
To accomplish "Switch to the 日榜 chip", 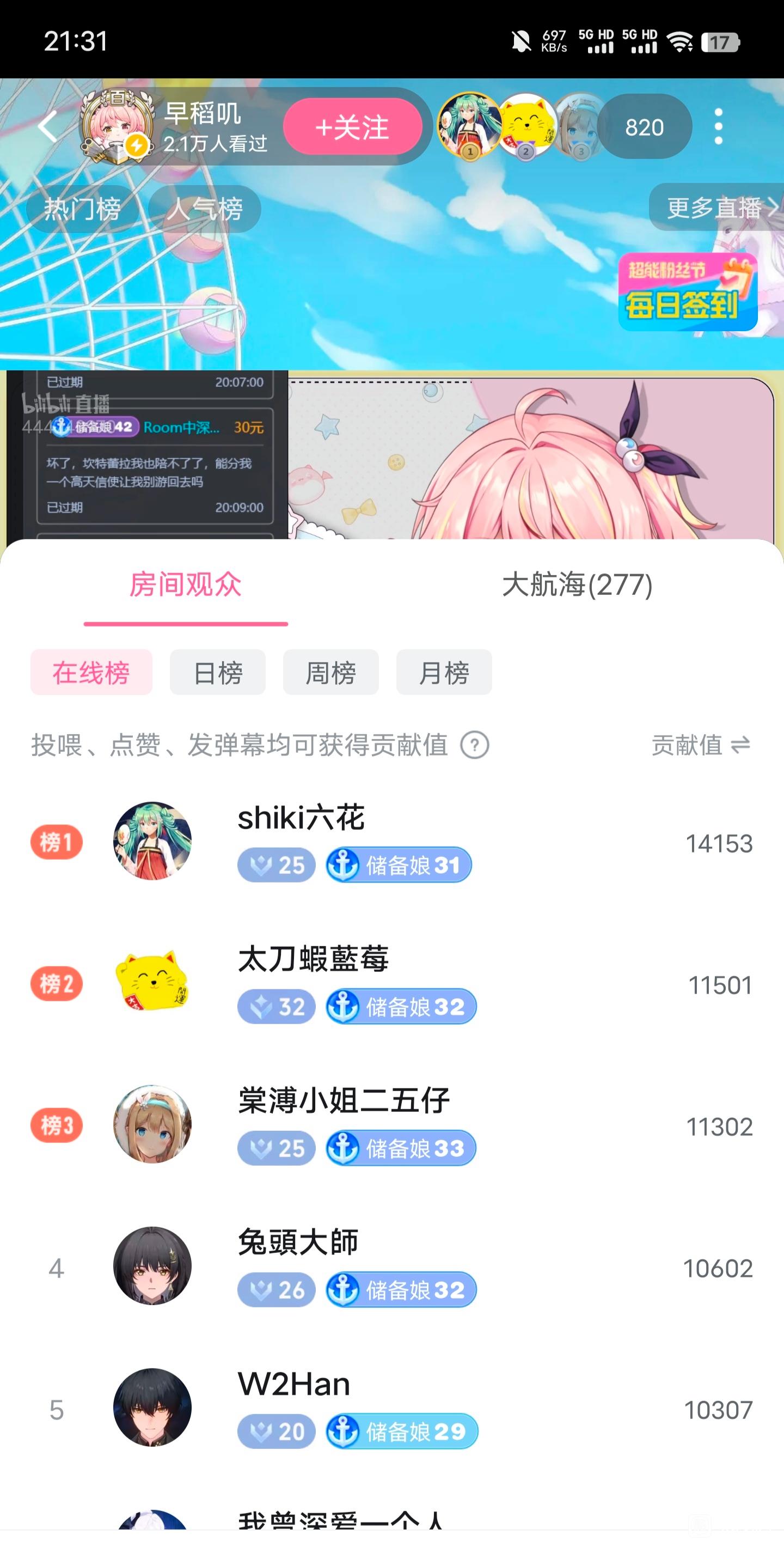I will coord(217,672).
